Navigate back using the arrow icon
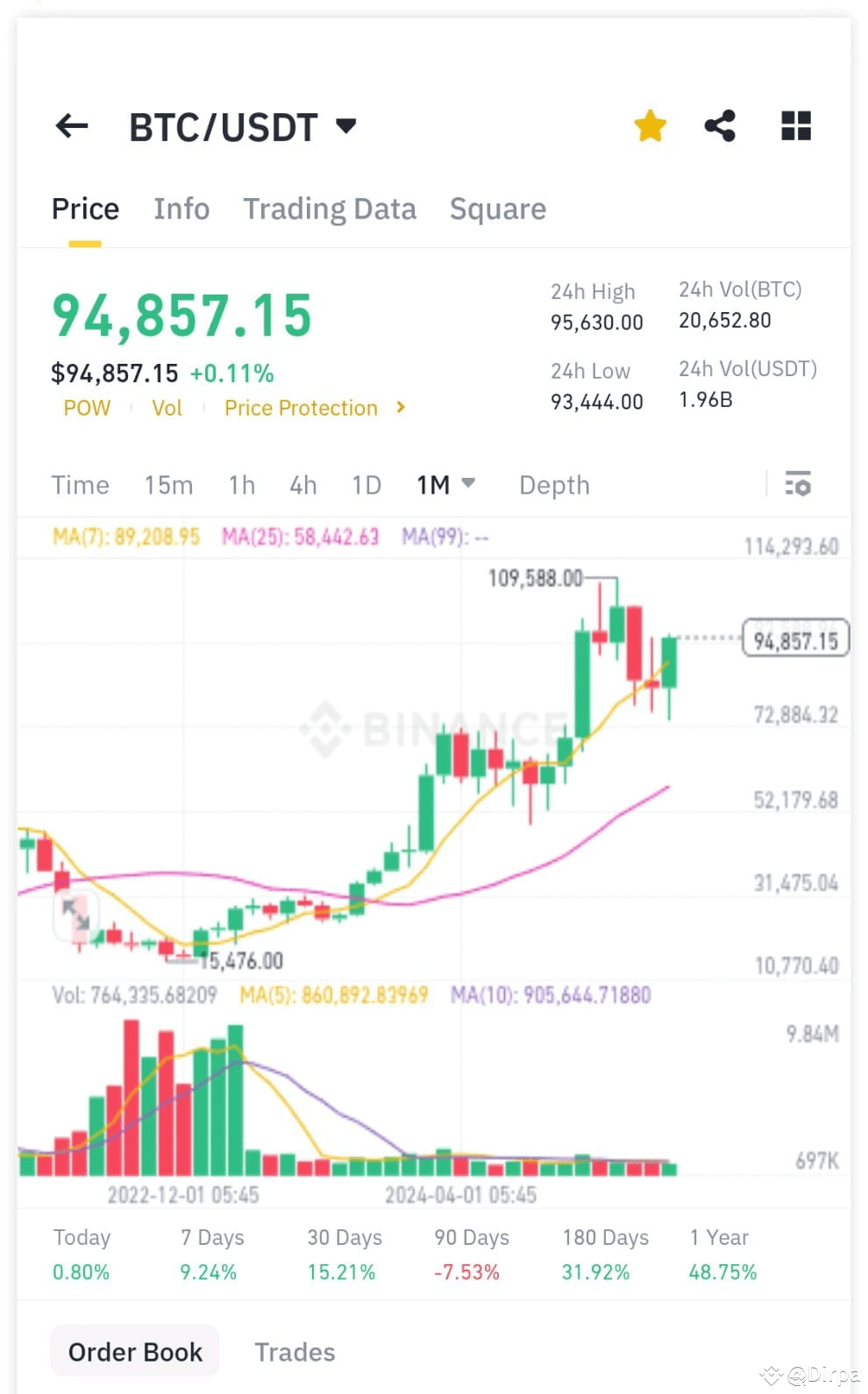 pyautogui.click(x=71, y=125)
